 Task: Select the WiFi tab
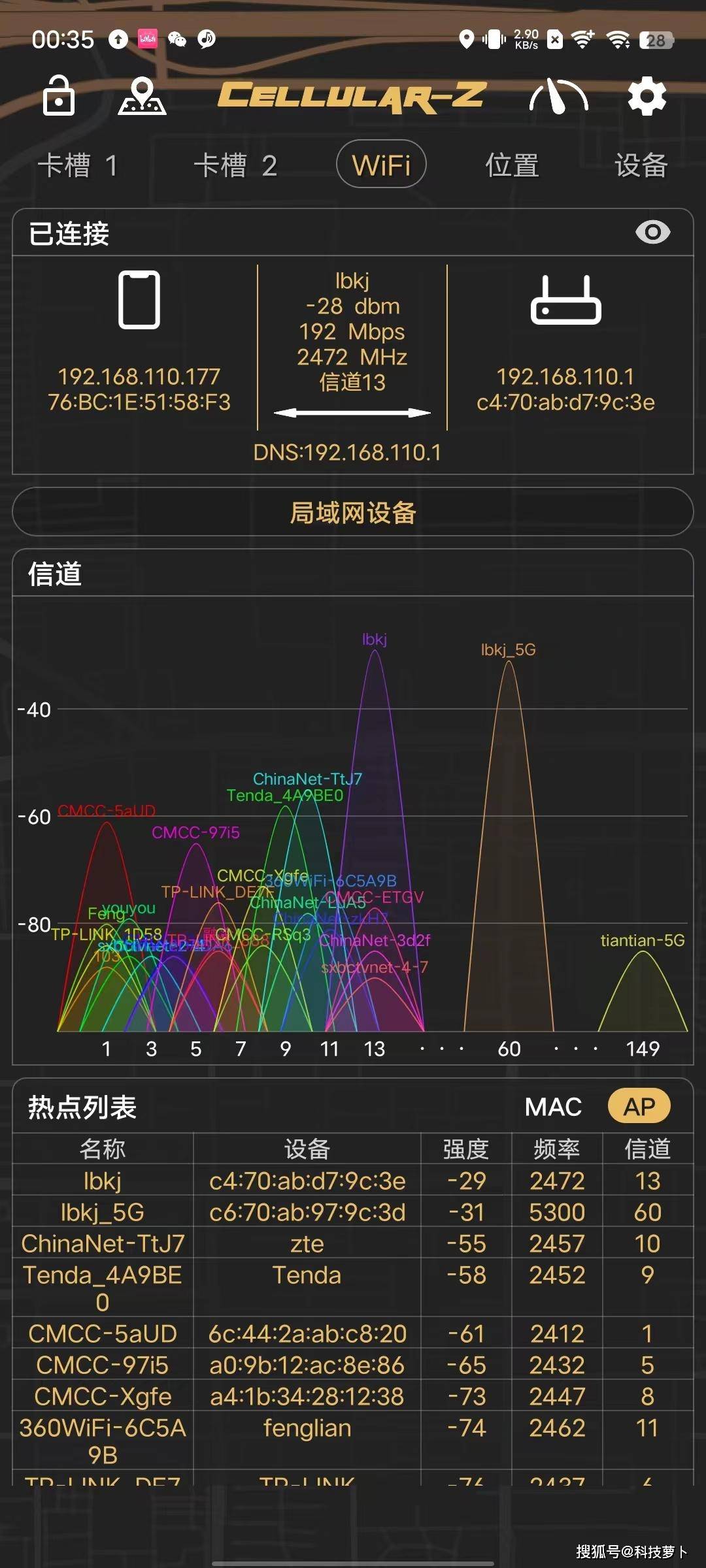tap(381, 164)
